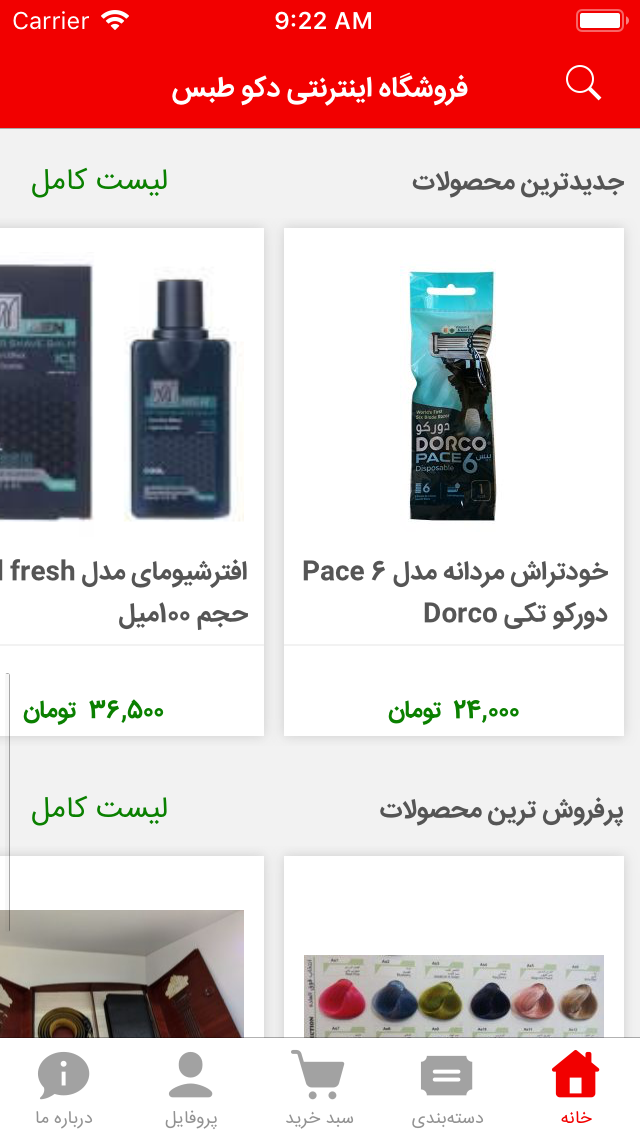
Task: Open the hair color chart product card
Action: point(454,950)
